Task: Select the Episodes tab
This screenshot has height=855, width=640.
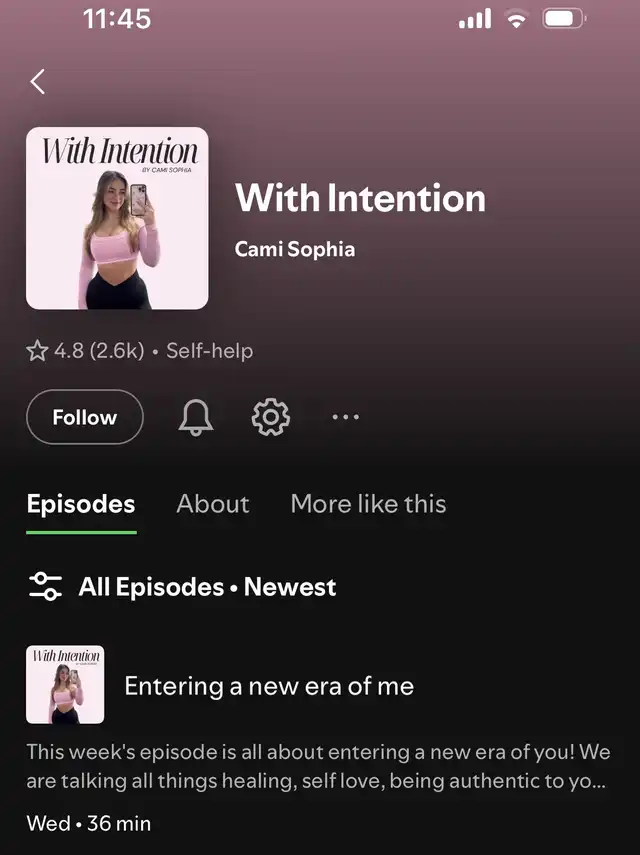Action: click(81, 504)
